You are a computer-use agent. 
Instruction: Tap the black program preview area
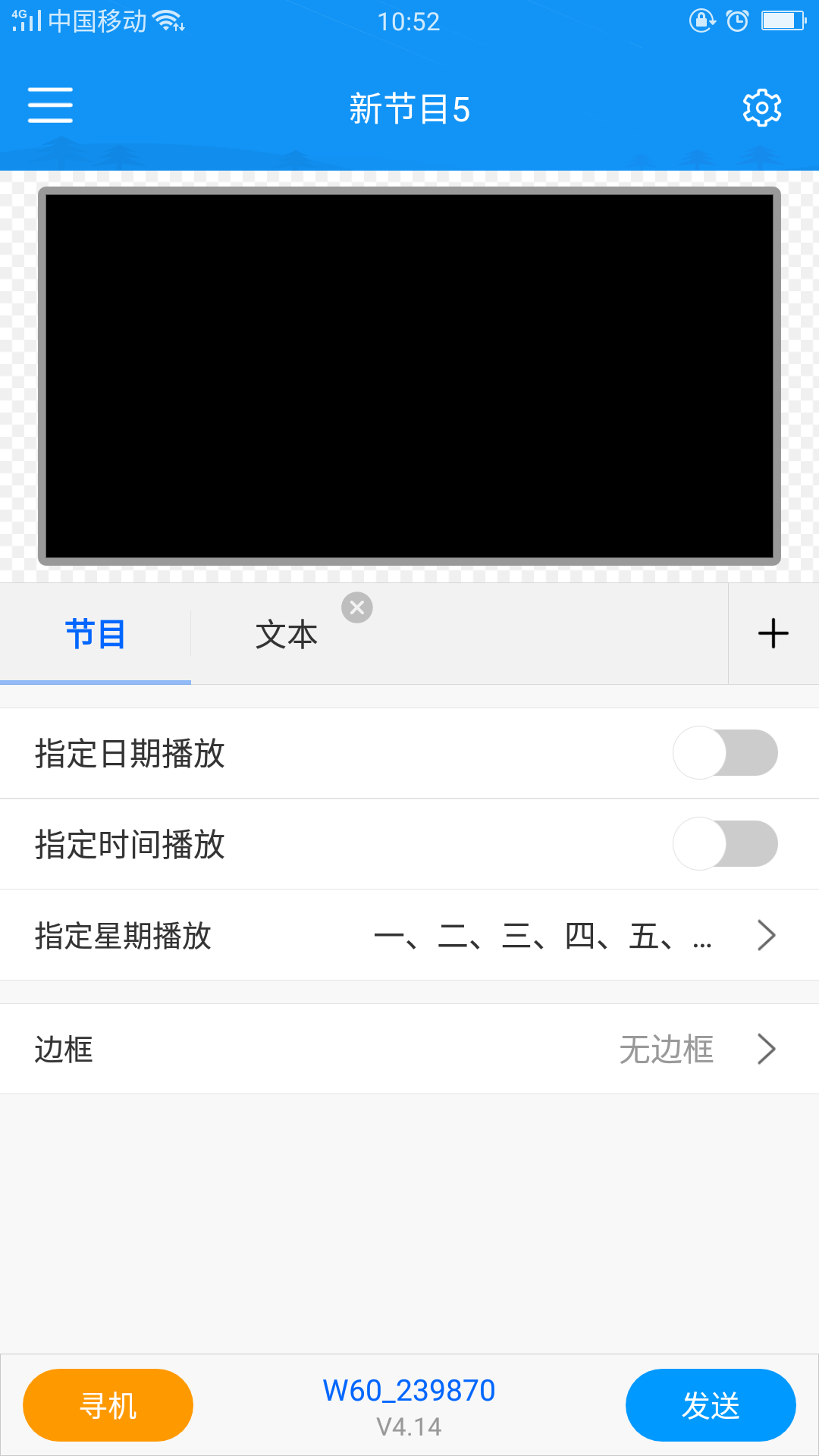coord(409,377)
